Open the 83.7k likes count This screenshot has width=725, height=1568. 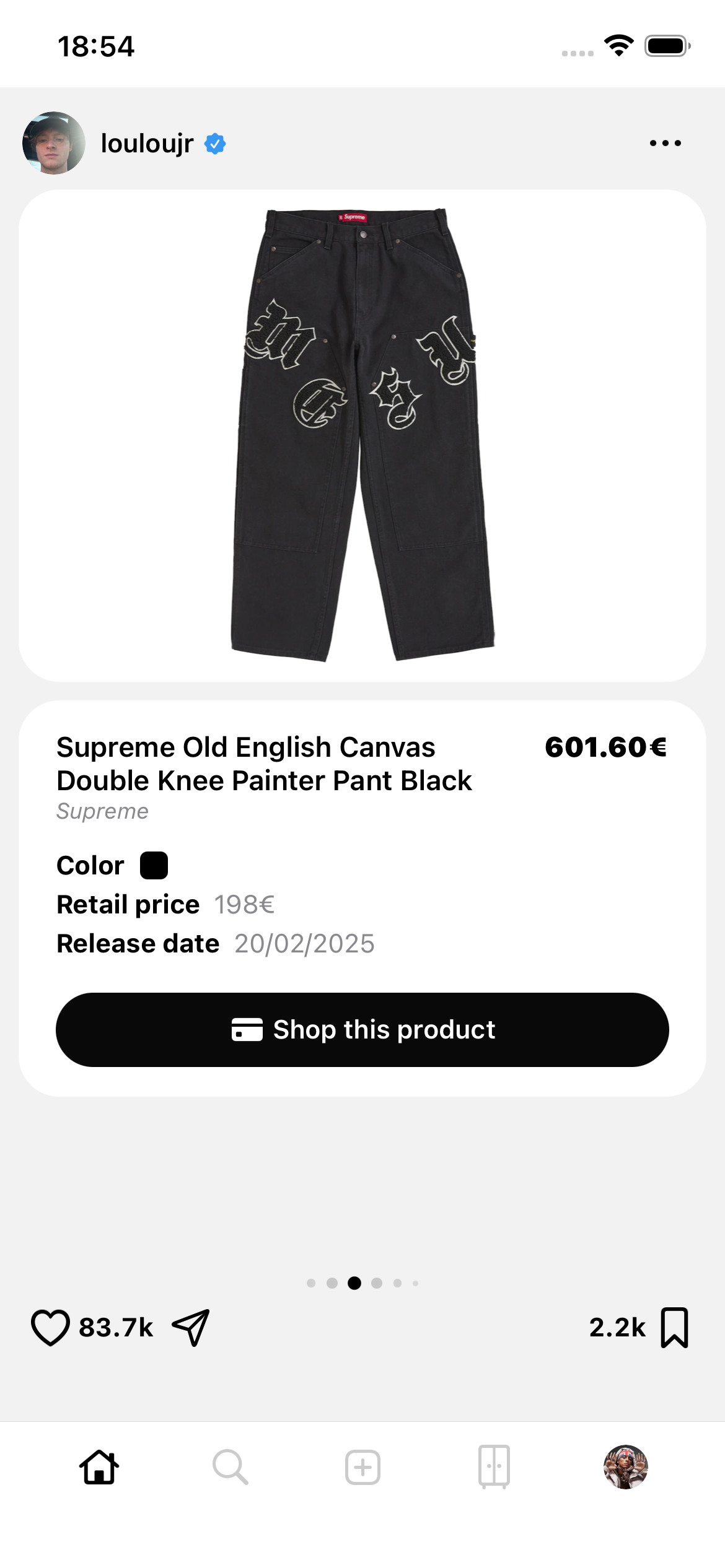[115, 1328]
